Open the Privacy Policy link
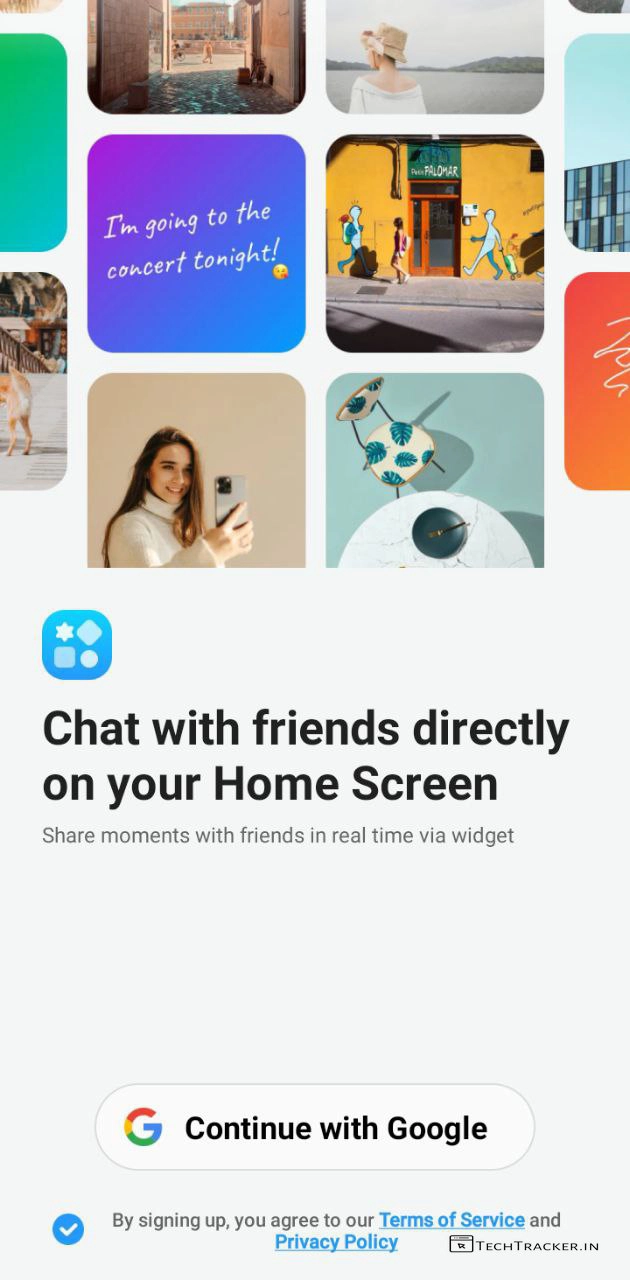This screenshot has width=630, height=1280. click(x=336, y=1242)
